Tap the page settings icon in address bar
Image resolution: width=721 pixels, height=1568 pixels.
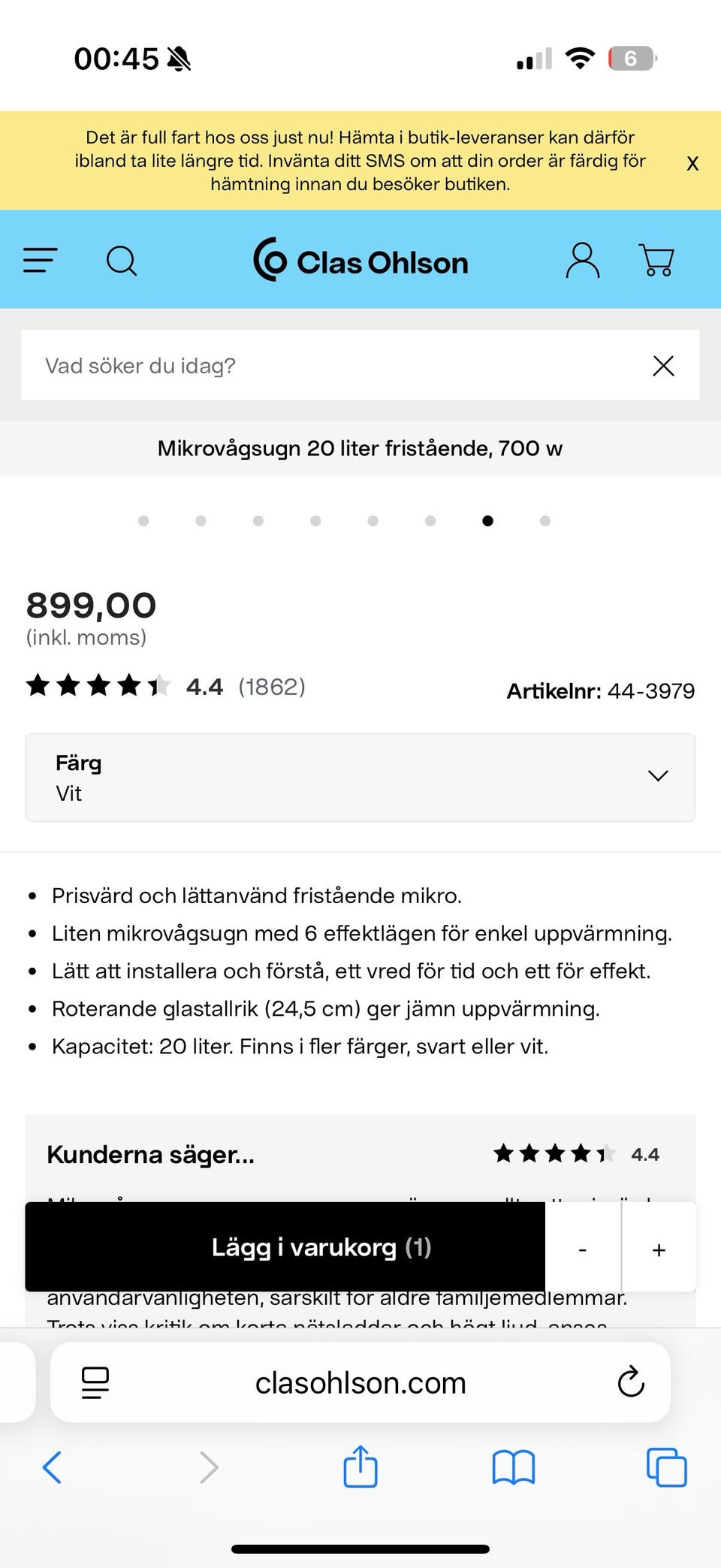coord(95,1382)
